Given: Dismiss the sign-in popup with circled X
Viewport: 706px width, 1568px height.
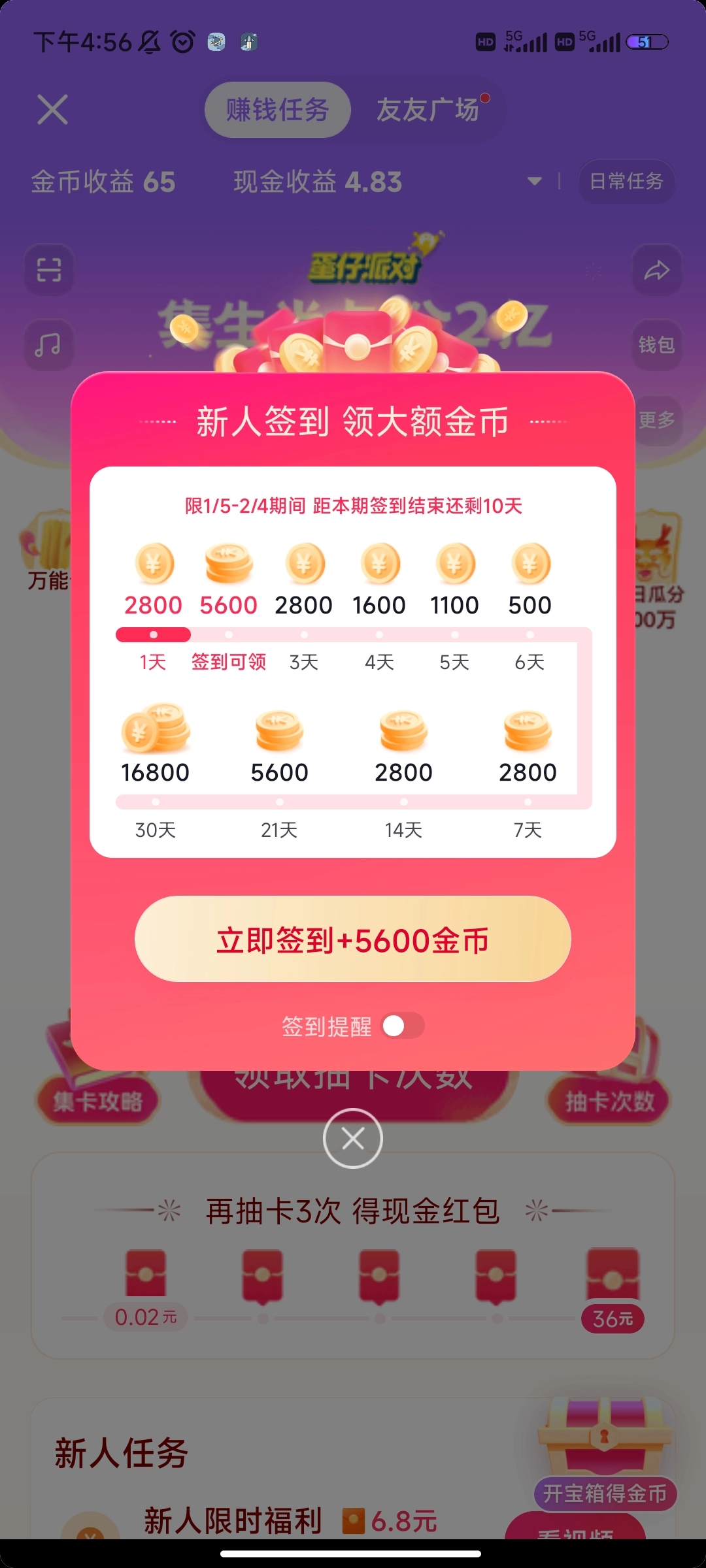Looking at the screenshot, I should tap(353, 1139).
